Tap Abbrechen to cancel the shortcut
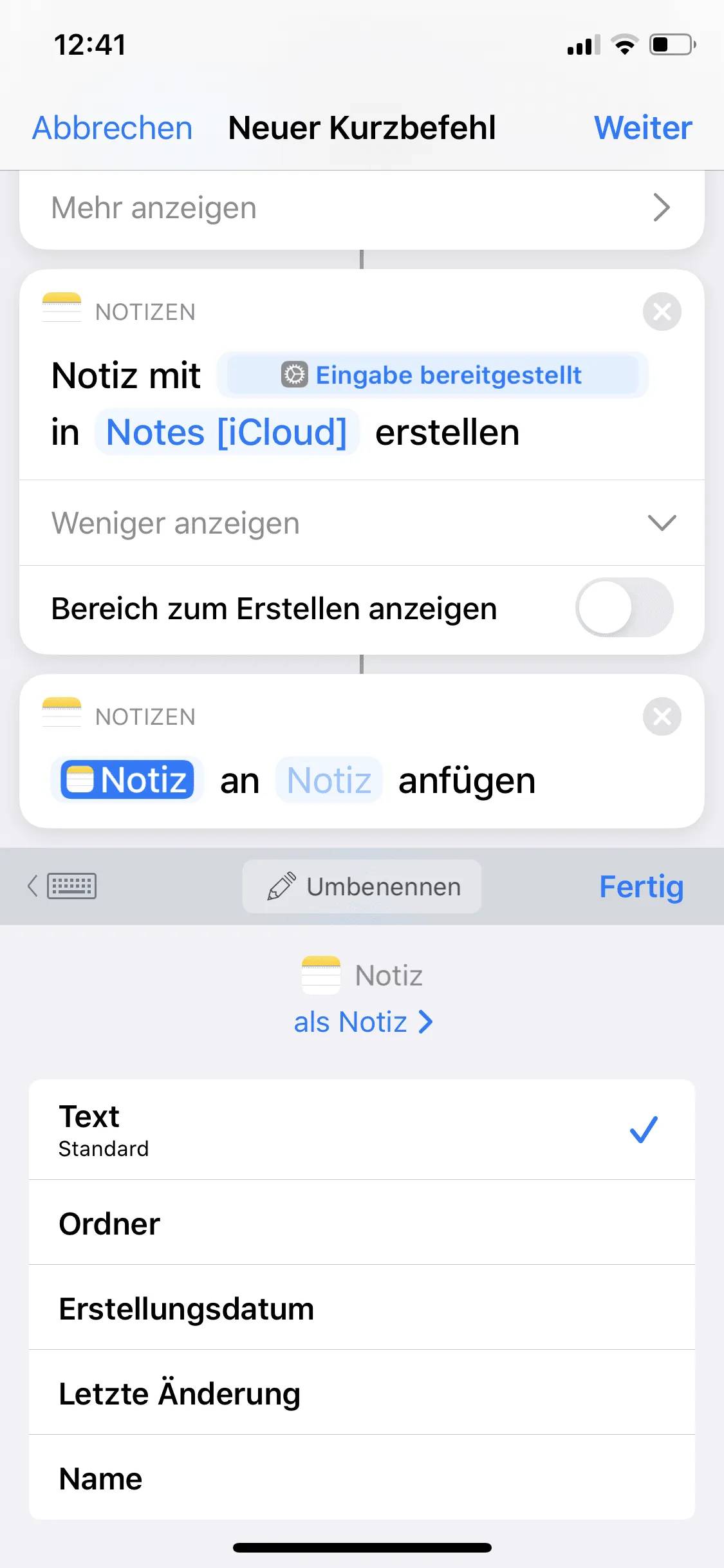The width and height of the screenshot is (724, 1568). (113, 127)
